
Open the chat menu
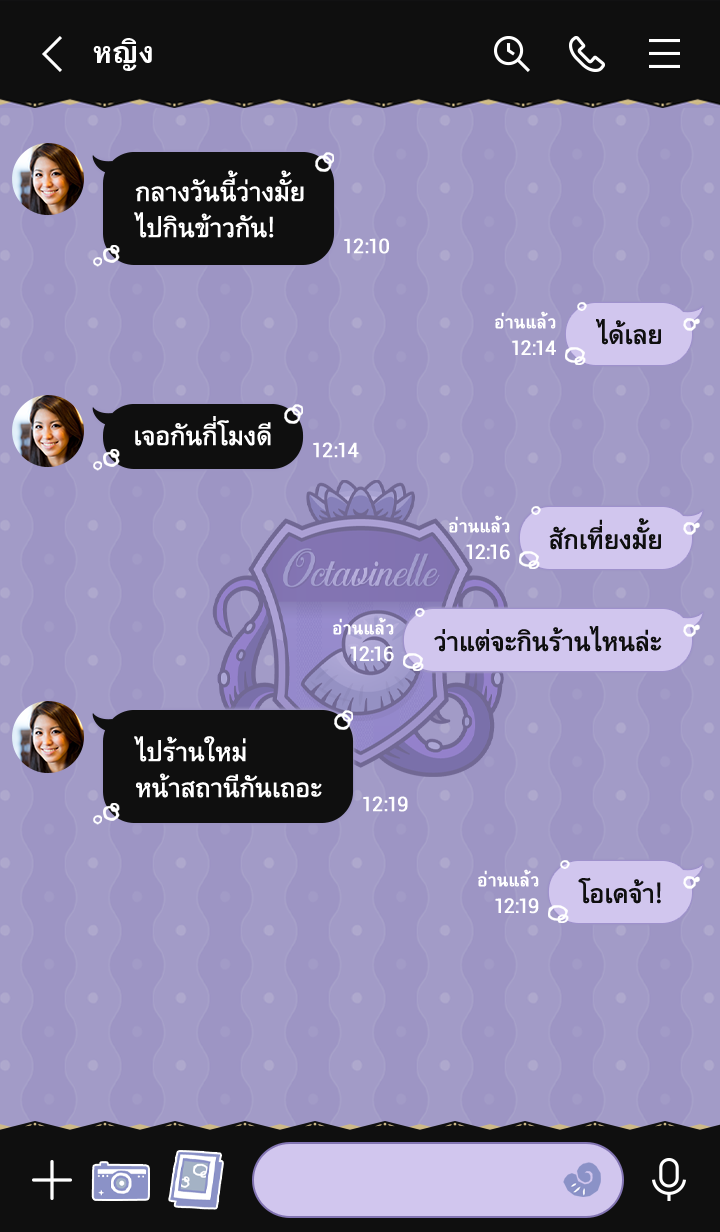click(x=664, y=54)
